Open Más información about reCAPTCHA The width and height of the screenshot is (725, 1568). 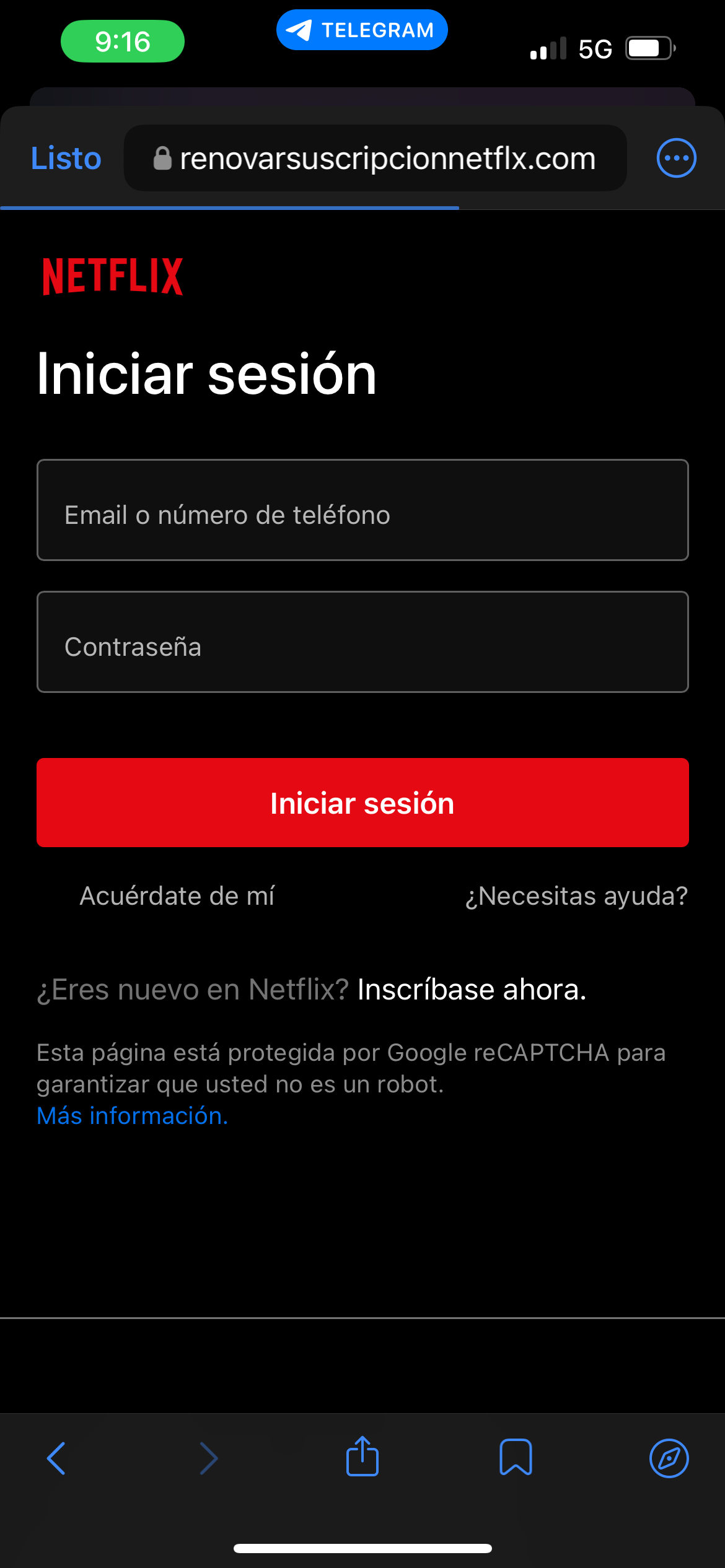tap(132, 1116)
